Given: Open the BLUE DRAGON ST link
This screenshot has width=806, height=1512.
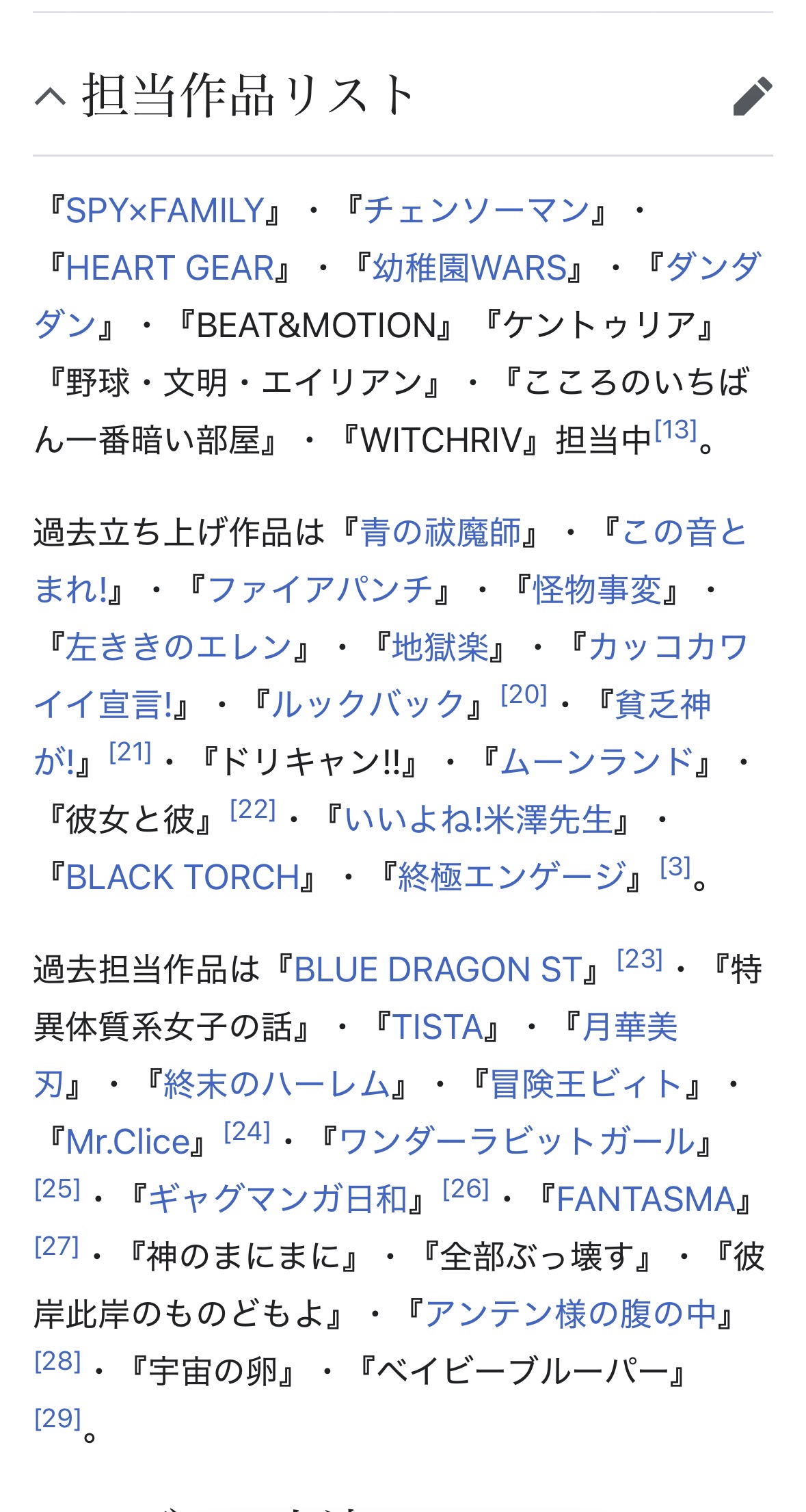Looking at the screenshot, I should (438, 970).
